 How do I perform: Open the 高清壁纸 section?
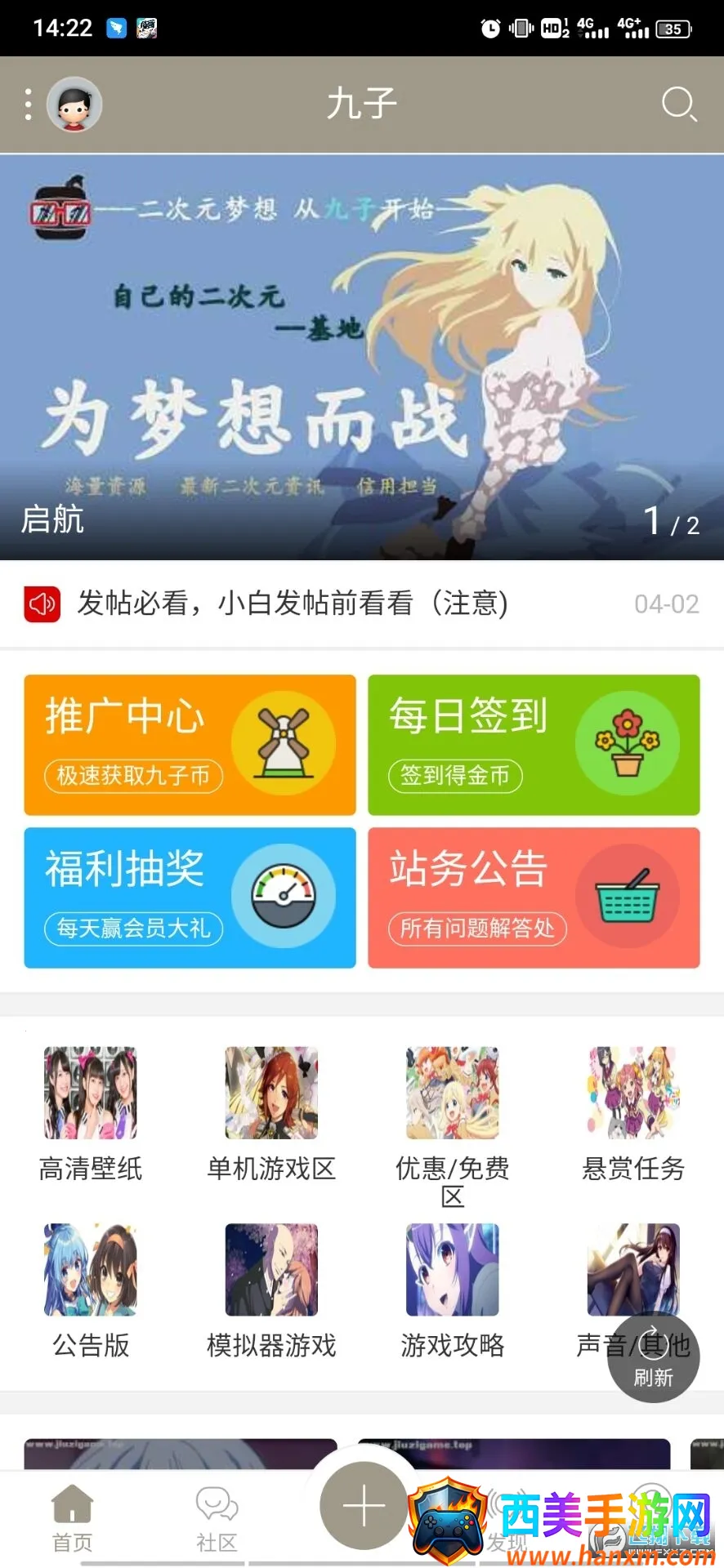point(91,1112)
